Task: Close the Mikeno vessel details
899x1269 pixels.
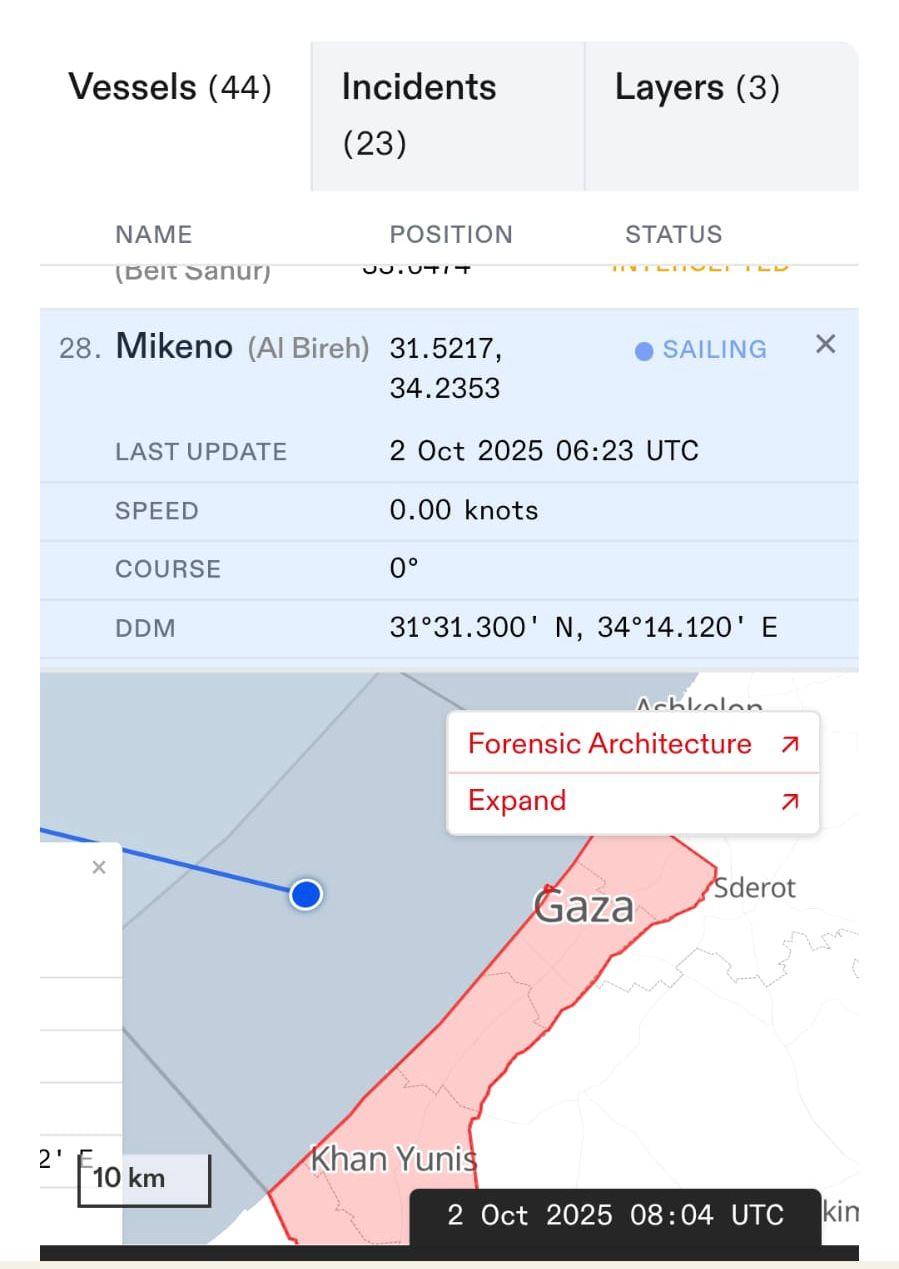Action: click(825, 345)
